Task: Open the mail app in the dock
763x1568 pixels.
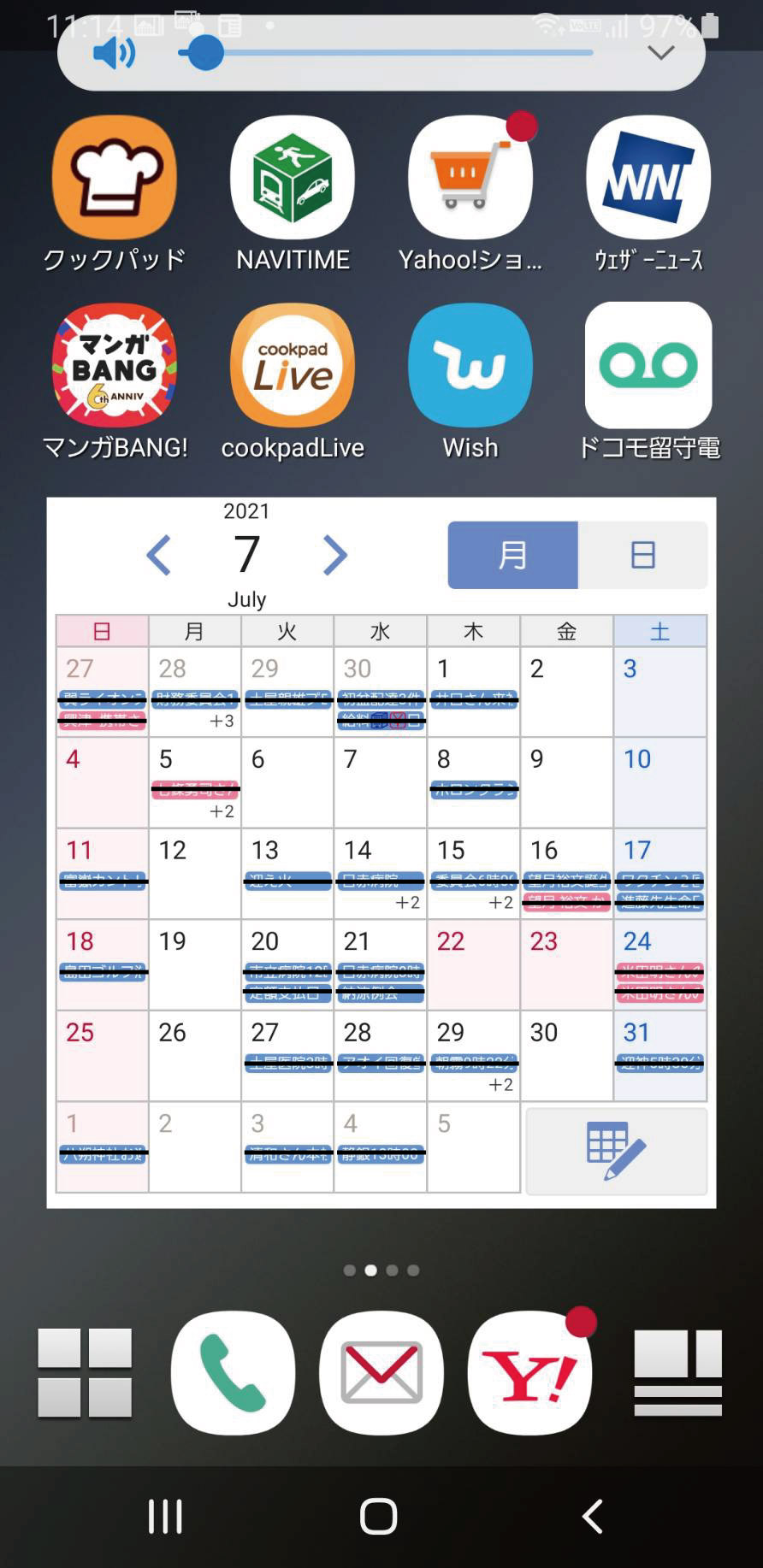Action: tap(381, 1373)
